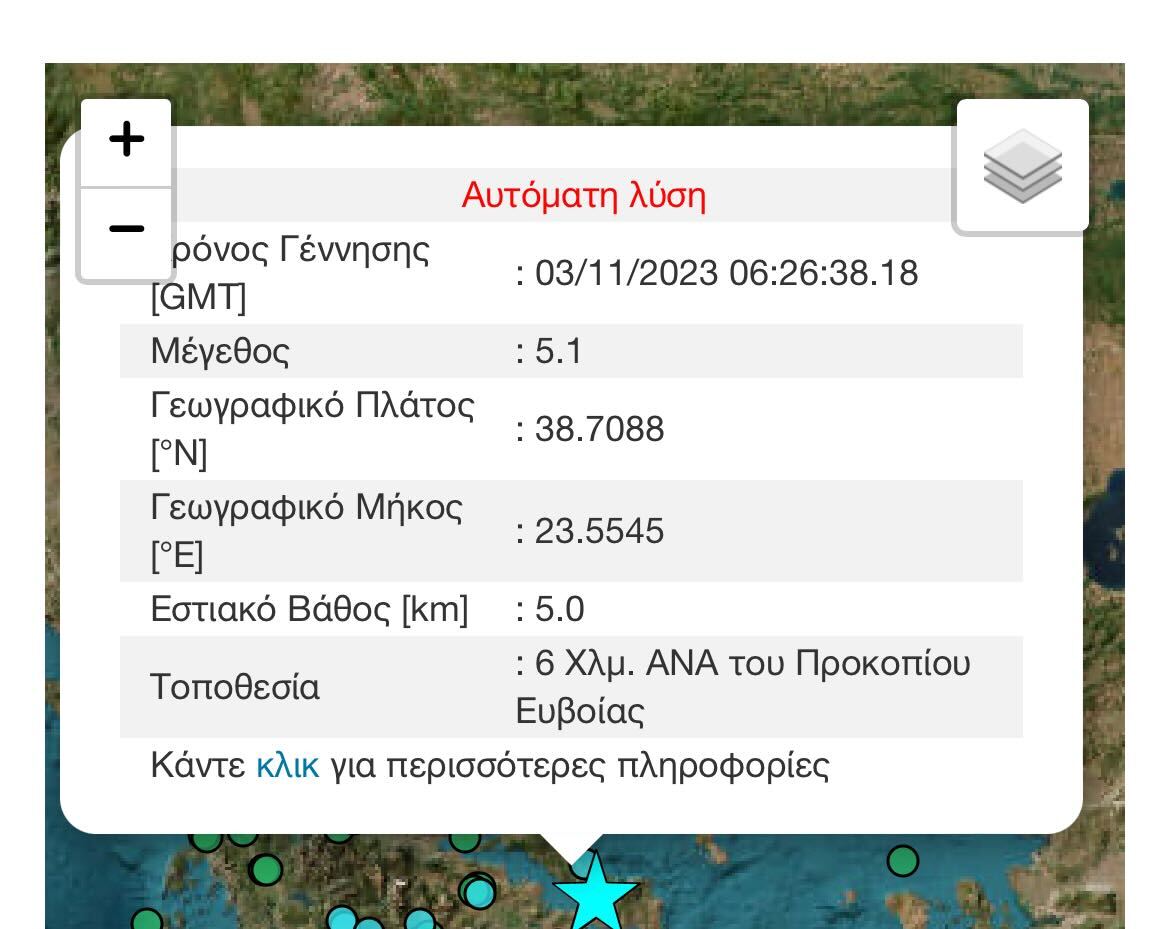The image size is (1170, 929).
Task: Open the map layers selector
Action: [1022, 166]
